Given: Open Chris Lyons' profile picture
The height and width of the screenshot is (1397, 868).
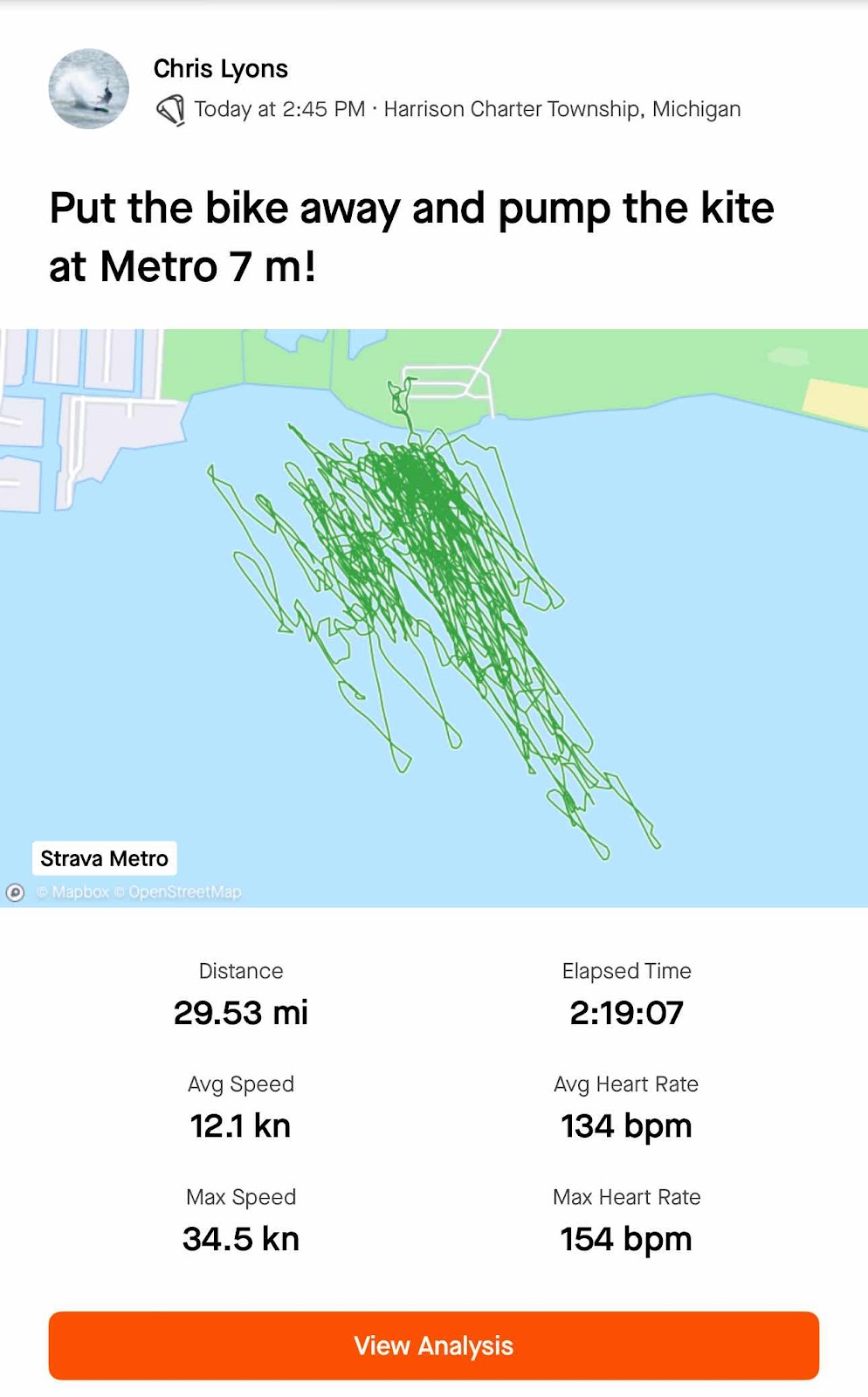Looking at the screenshot, I should 88,89.
